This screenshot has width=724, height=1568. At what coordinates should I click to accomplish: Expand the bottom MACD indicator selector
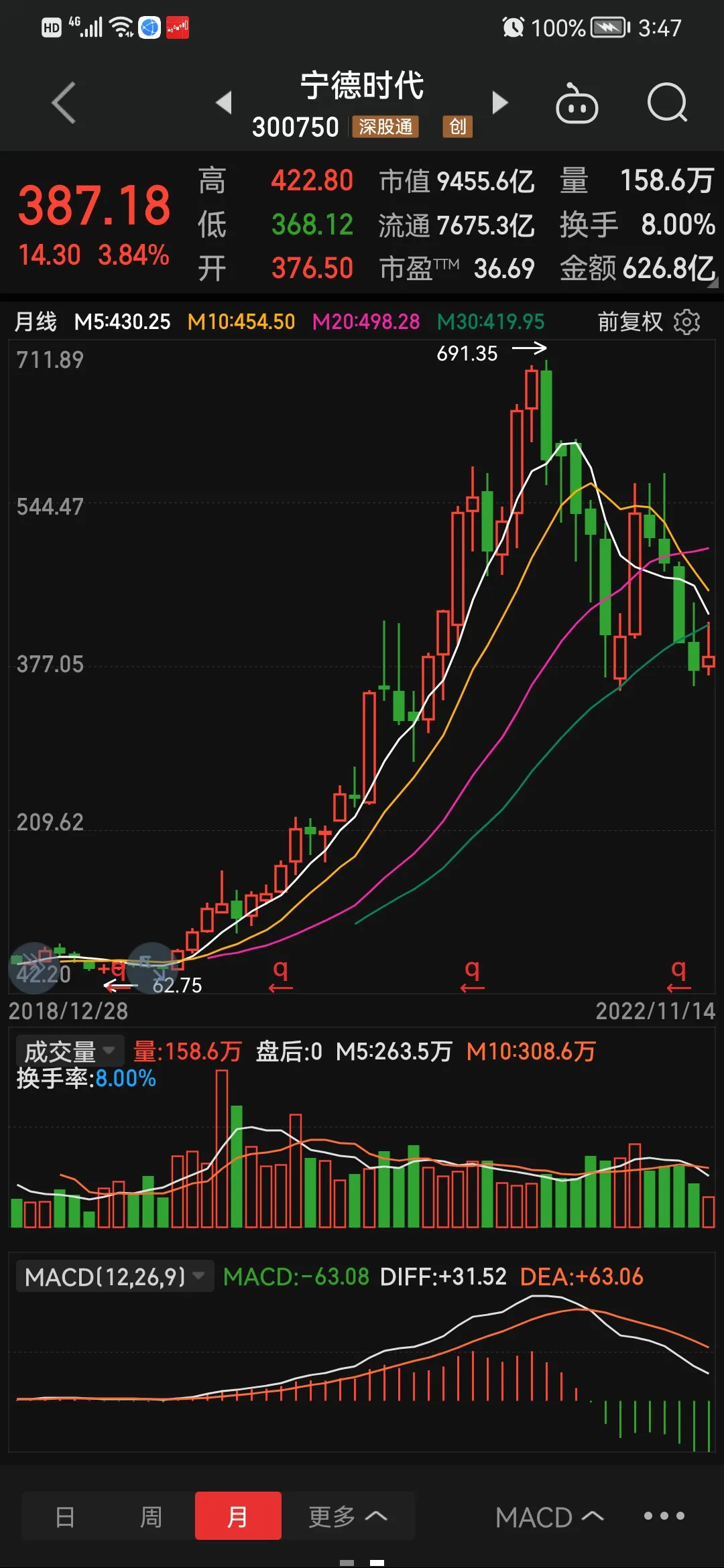click(x=549, y=1517)
